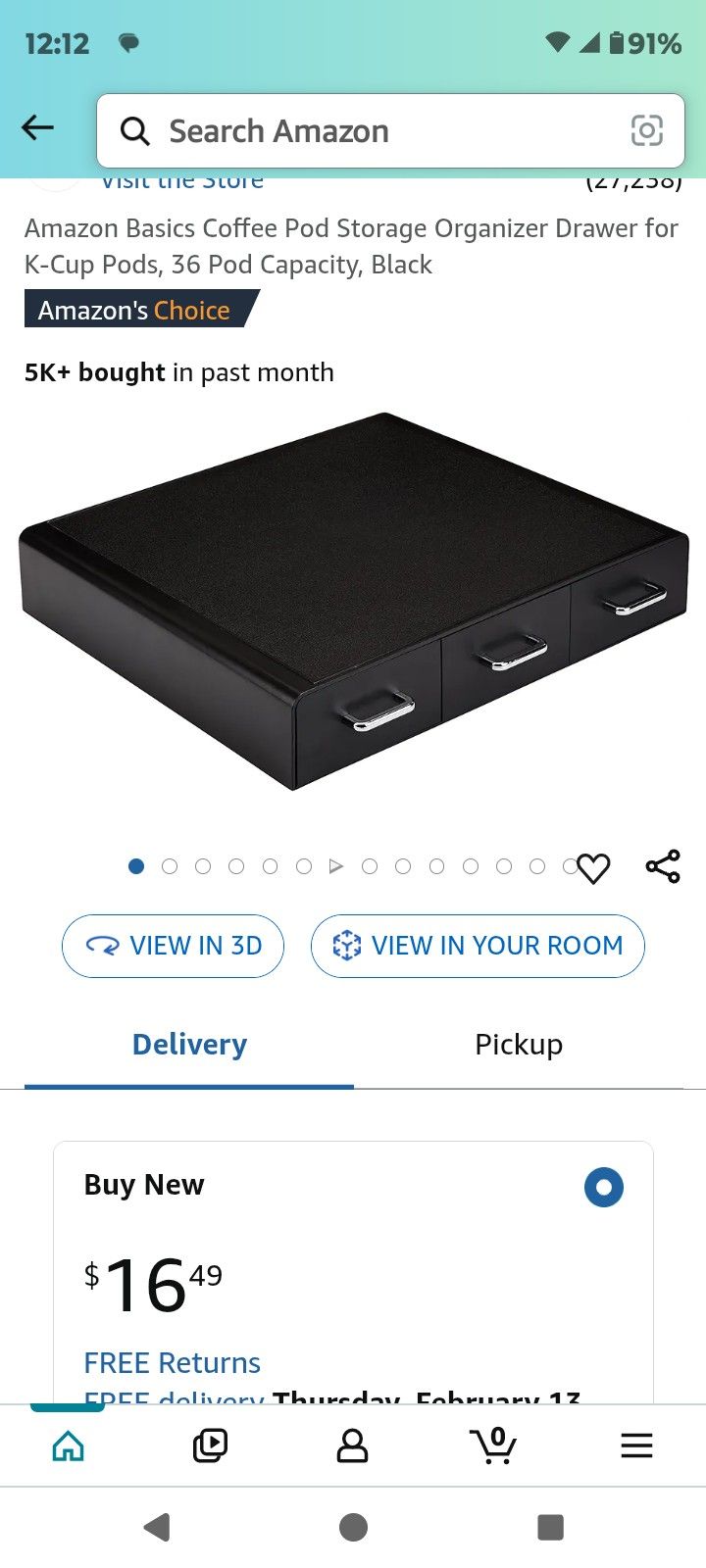Open camera lens search icon
This screenshot has width=706, height=1568.
pos(646,130)
